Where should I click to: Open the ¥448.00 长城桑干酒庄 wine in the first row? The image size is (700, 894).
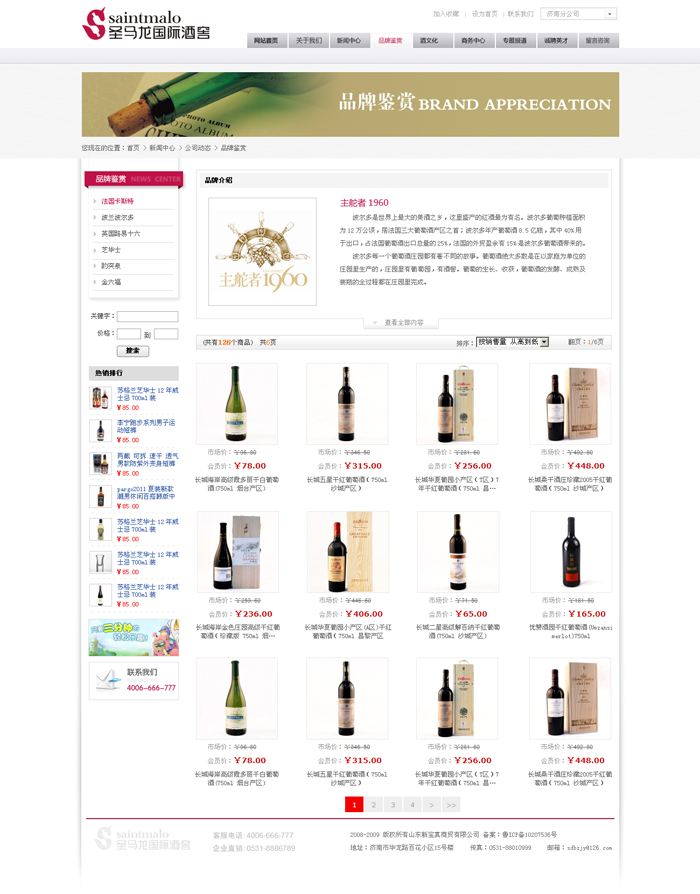pos(569,404)
